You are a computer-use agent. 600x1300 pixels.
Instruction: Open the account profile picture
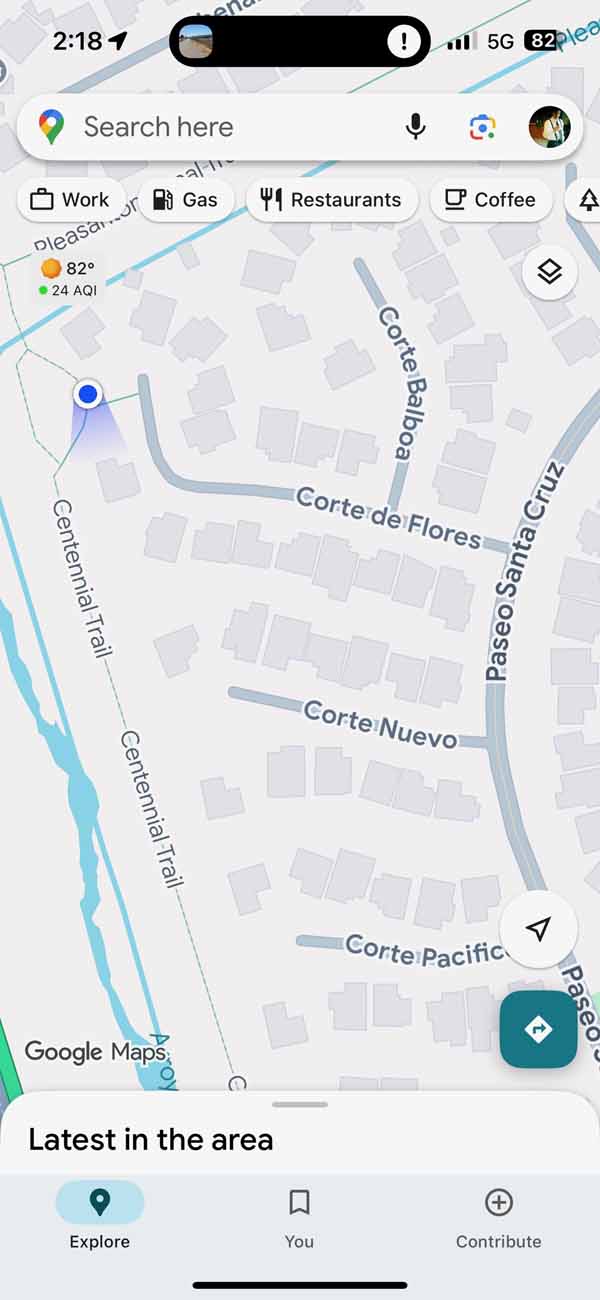(549, 127)
